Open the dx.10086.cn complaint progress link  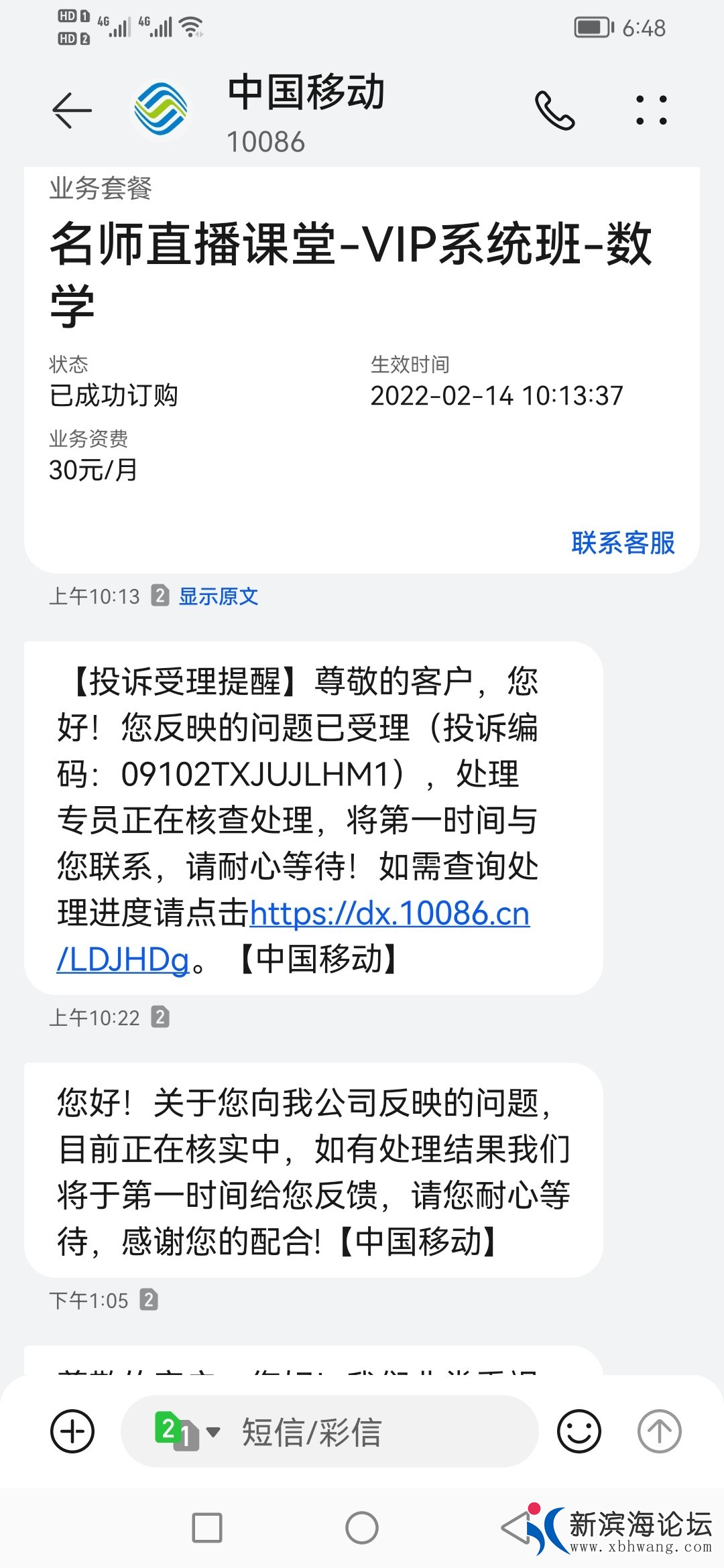[x=389, y=913]
